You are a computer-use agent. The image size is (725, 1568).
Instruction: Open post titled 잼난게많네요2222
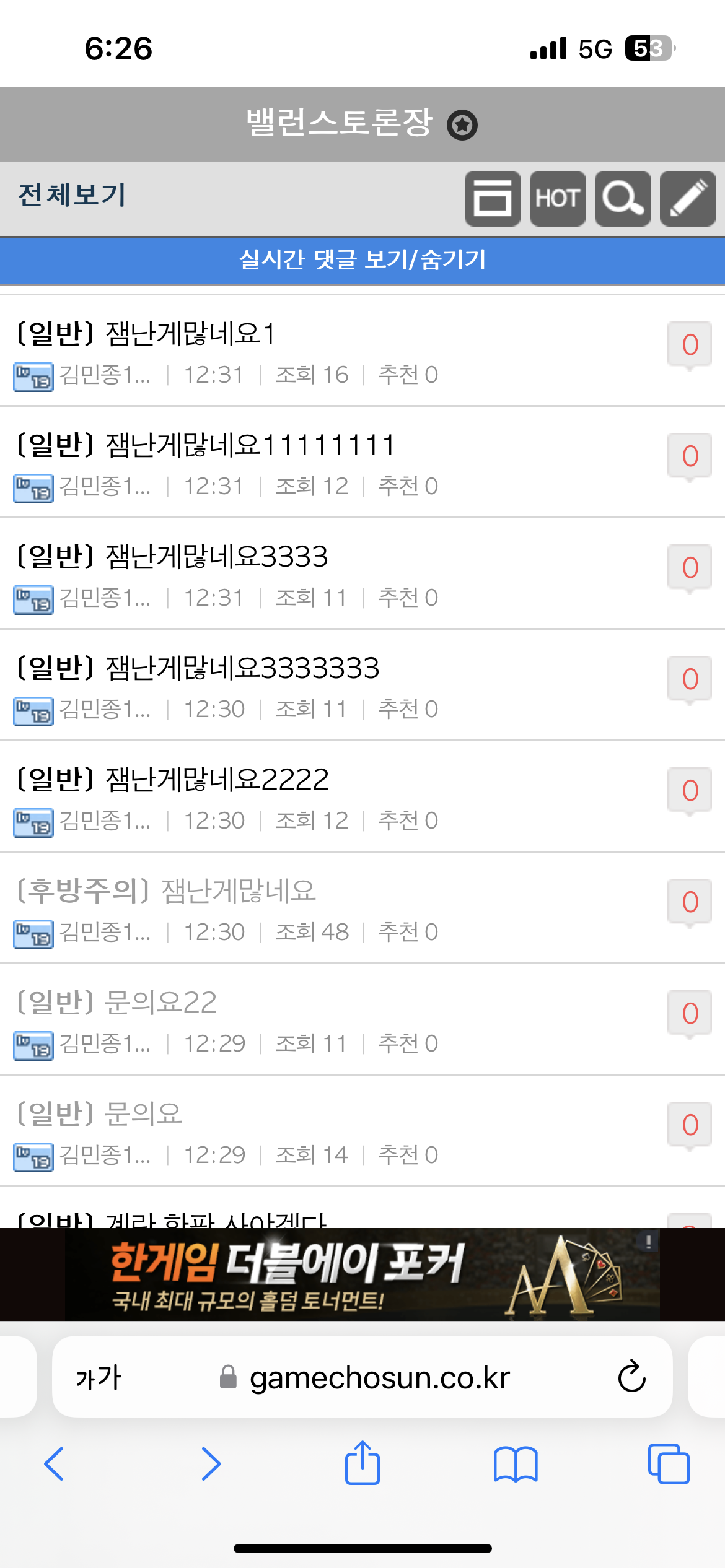(217, 780)
